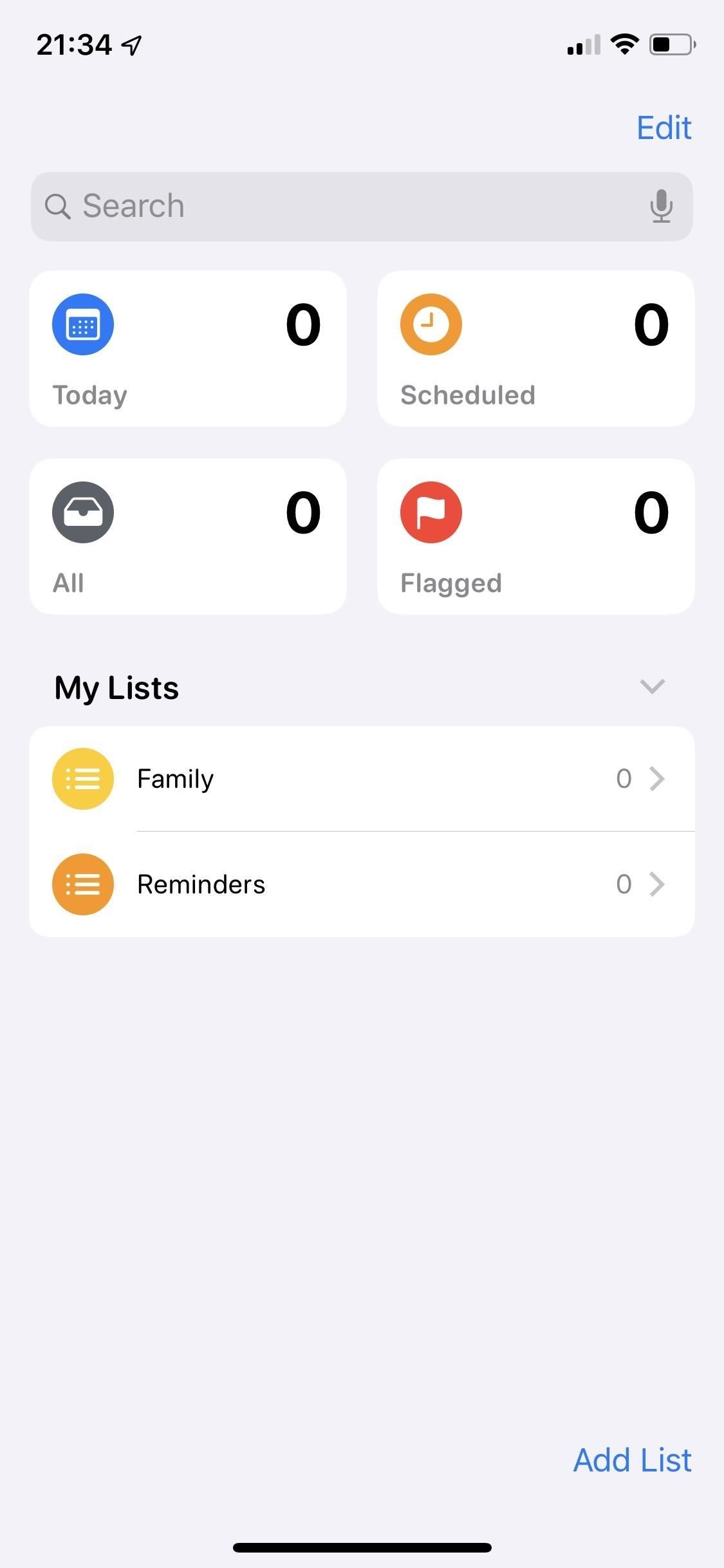Start voice search with the microphone
The width and height of the screenshot is (724, 1568).
coord(660,207)
